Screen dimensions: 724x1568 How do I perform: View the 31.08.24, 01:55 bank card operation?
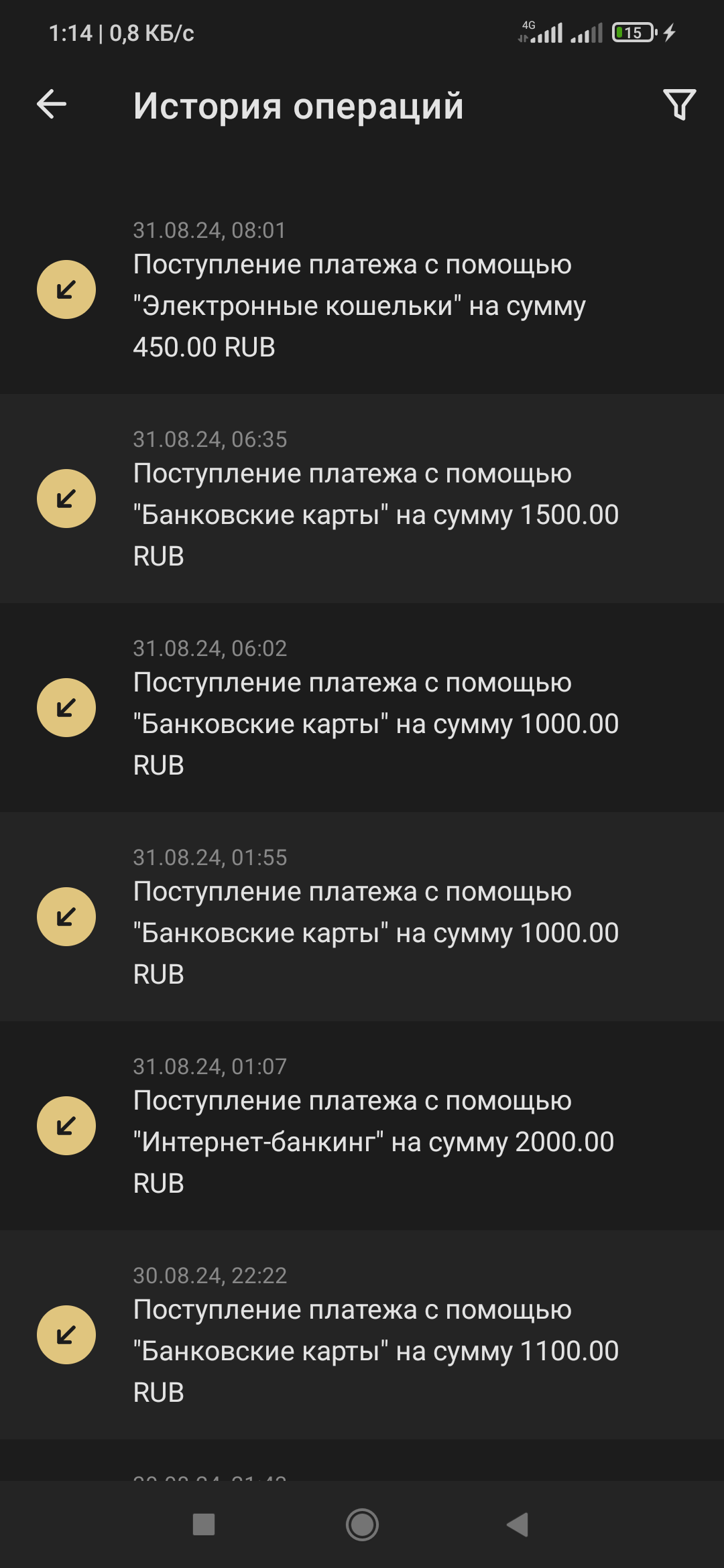coord(362,917)
